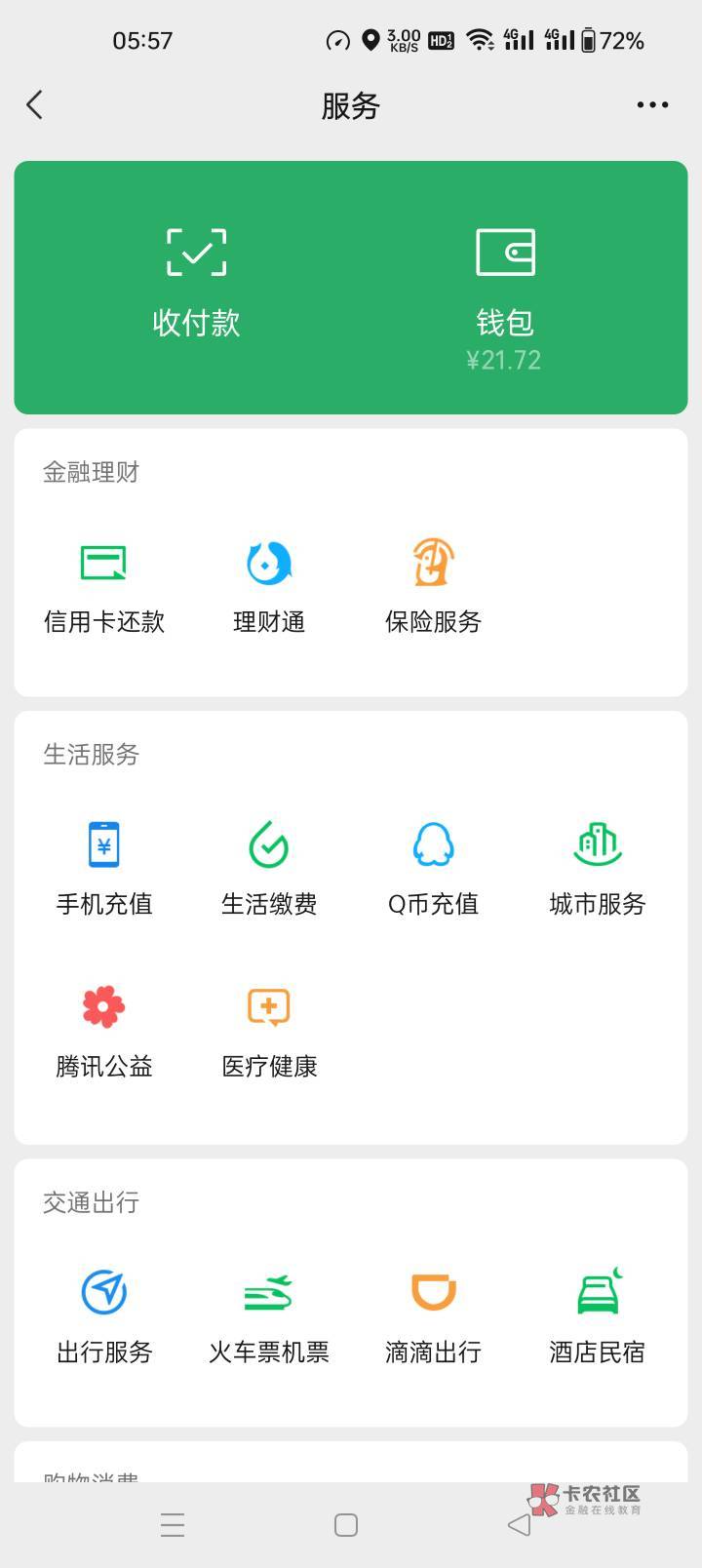Open the three-dot overflow menu
The height and width of the screenshot is (1568, 702).
click(652, 105)
